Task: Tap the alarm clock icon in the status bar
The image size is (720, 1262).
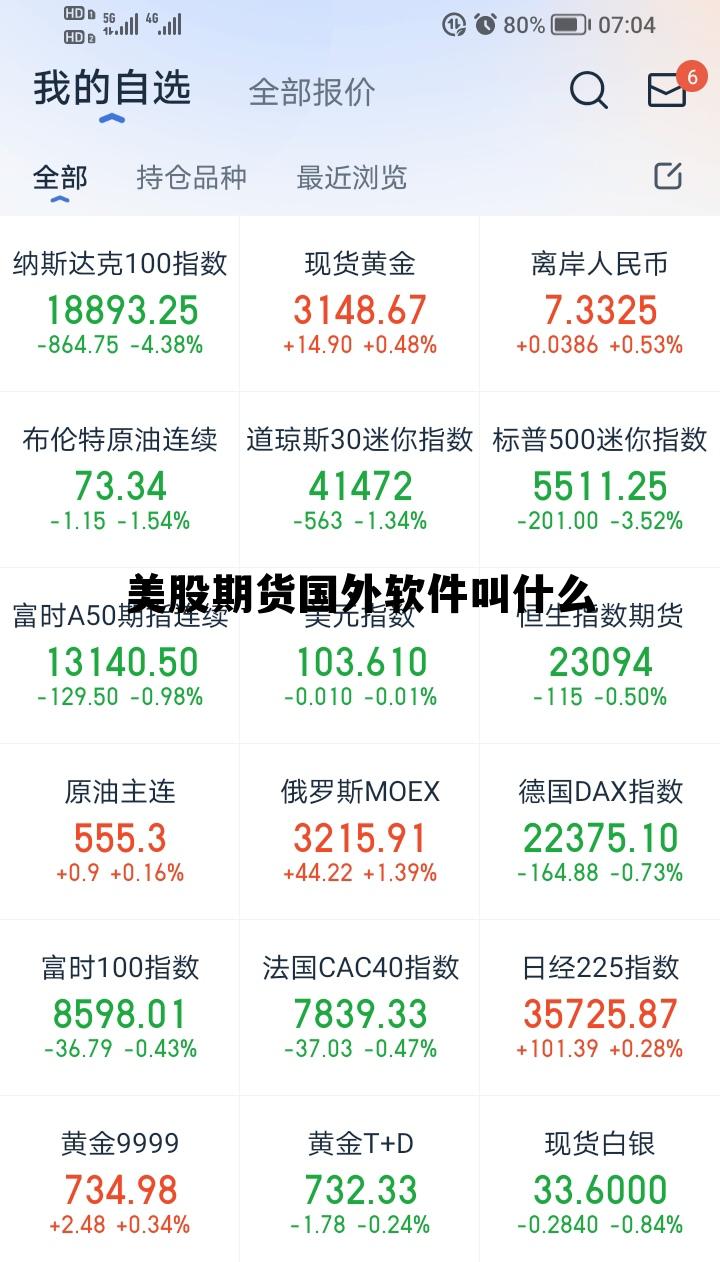Action: [x=484, y=27]
